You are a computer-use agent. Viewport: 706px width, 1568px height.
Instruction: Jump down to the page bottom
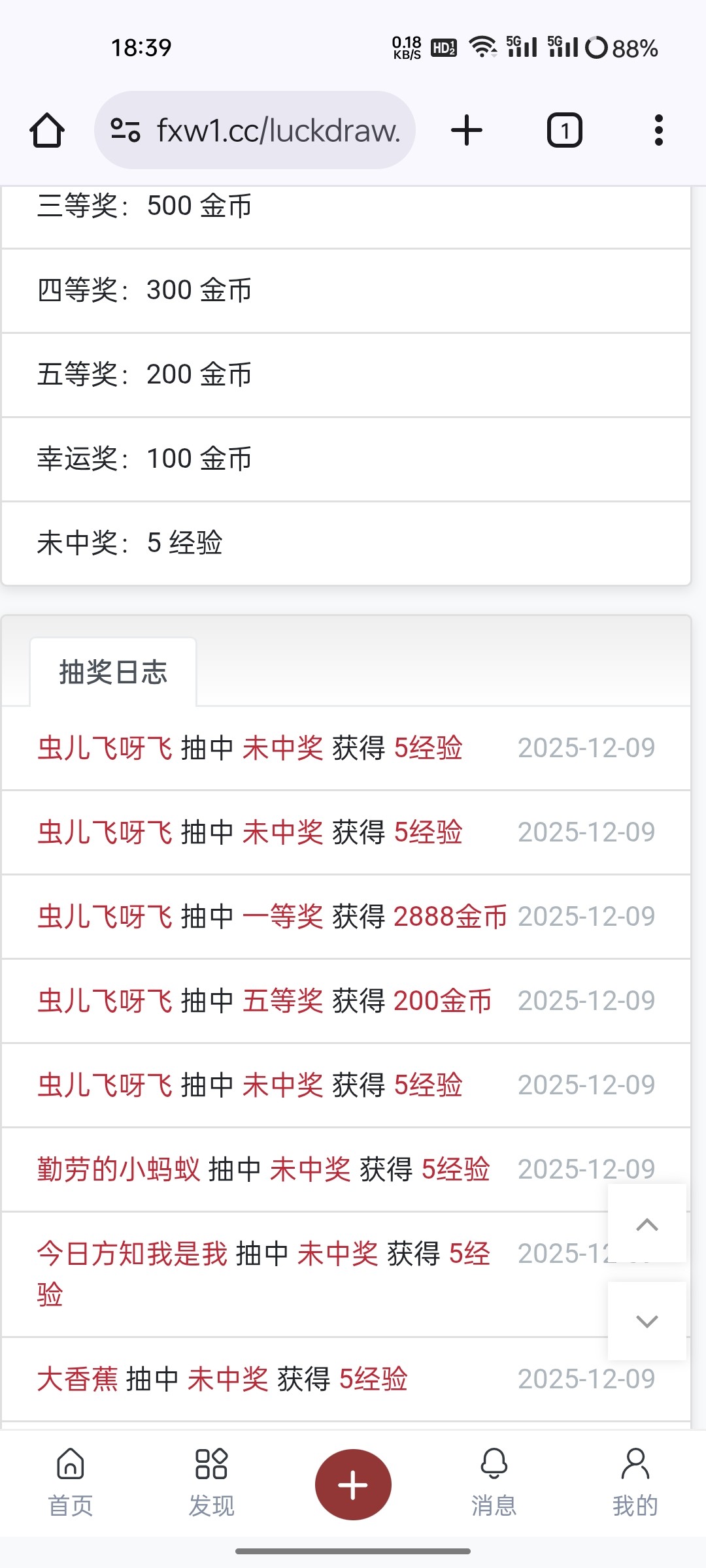point(647,1321)
